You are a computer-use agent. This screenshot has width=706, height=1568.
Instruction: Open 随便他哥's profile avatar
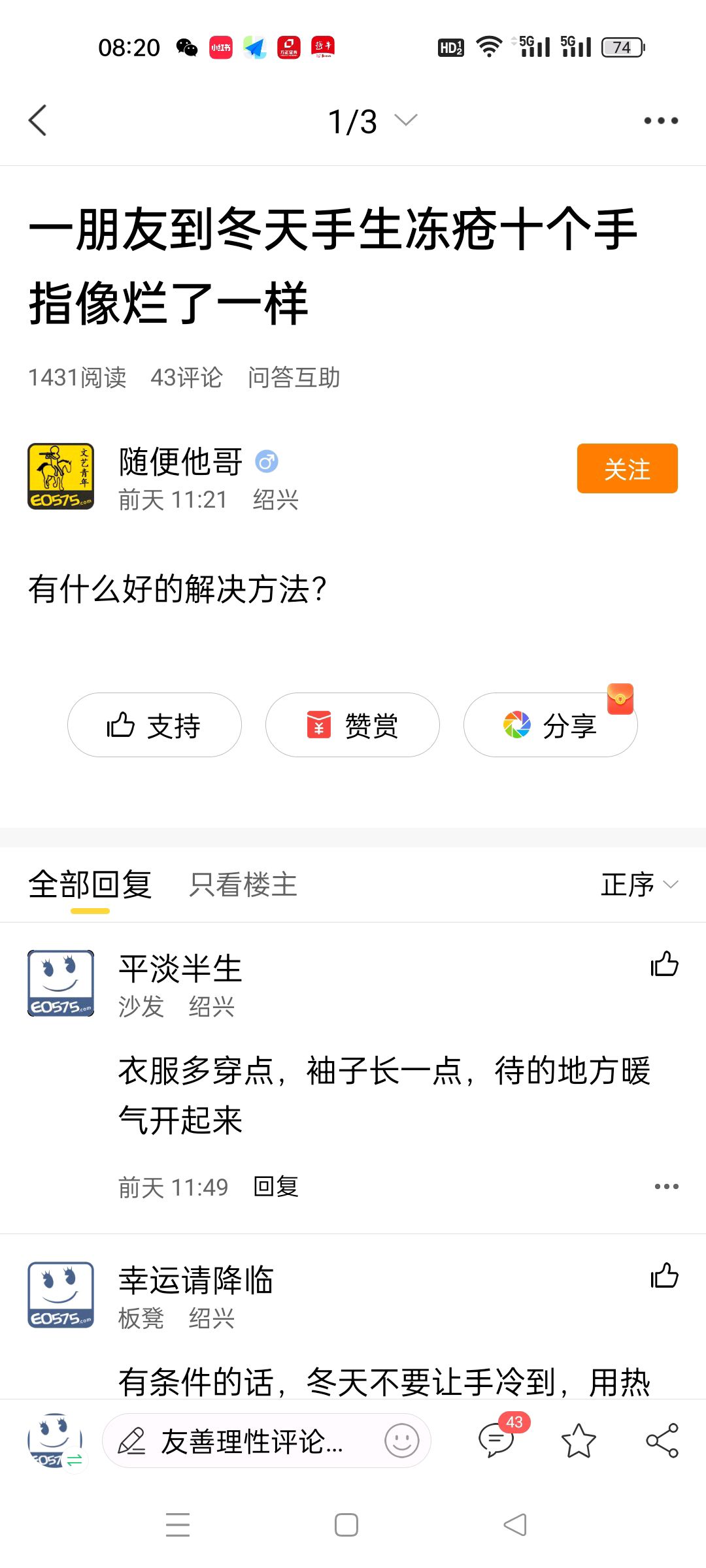click(x=61, y=476)
